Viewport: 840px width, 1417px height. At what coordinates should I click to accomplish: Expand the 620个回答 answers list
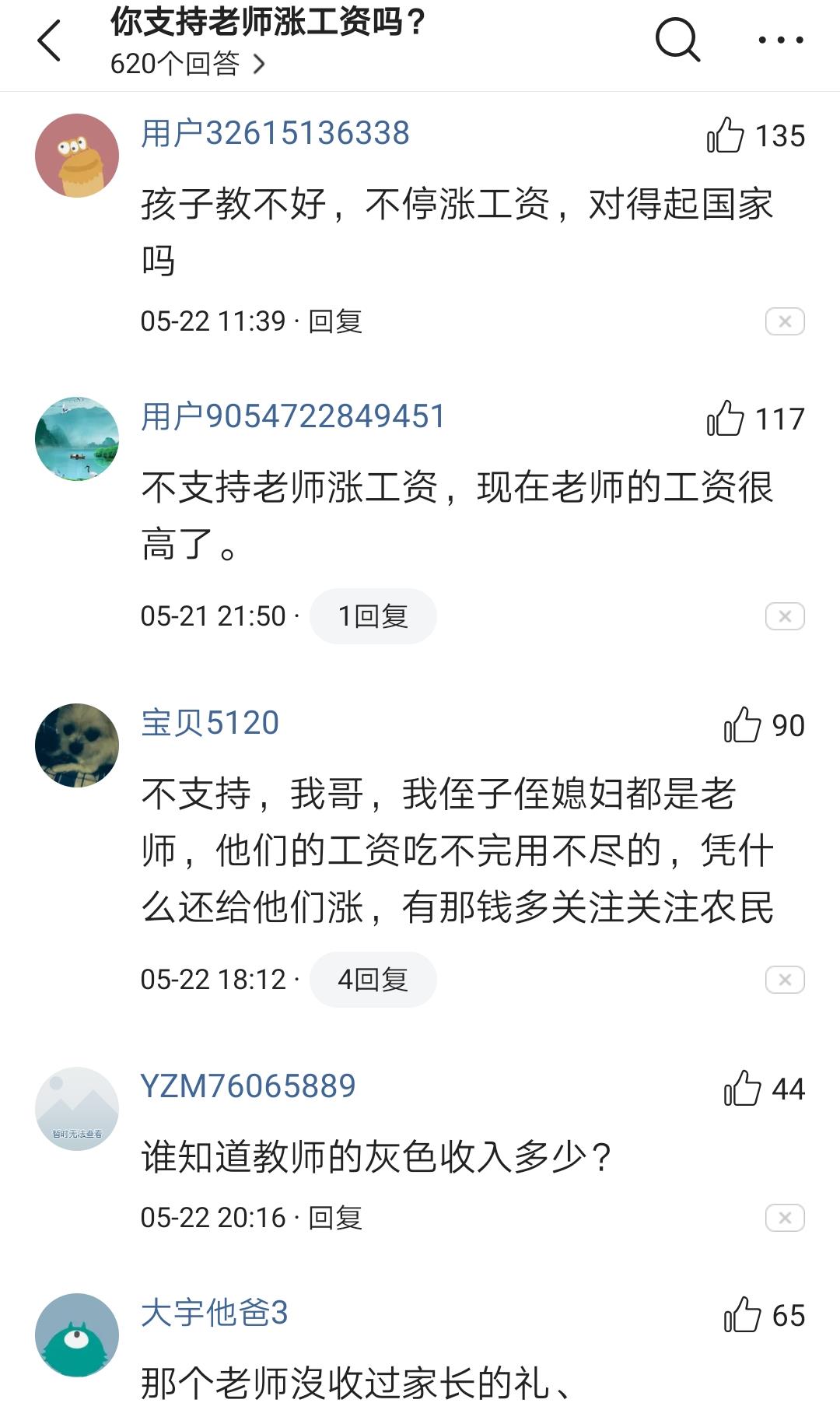[185, 64]
